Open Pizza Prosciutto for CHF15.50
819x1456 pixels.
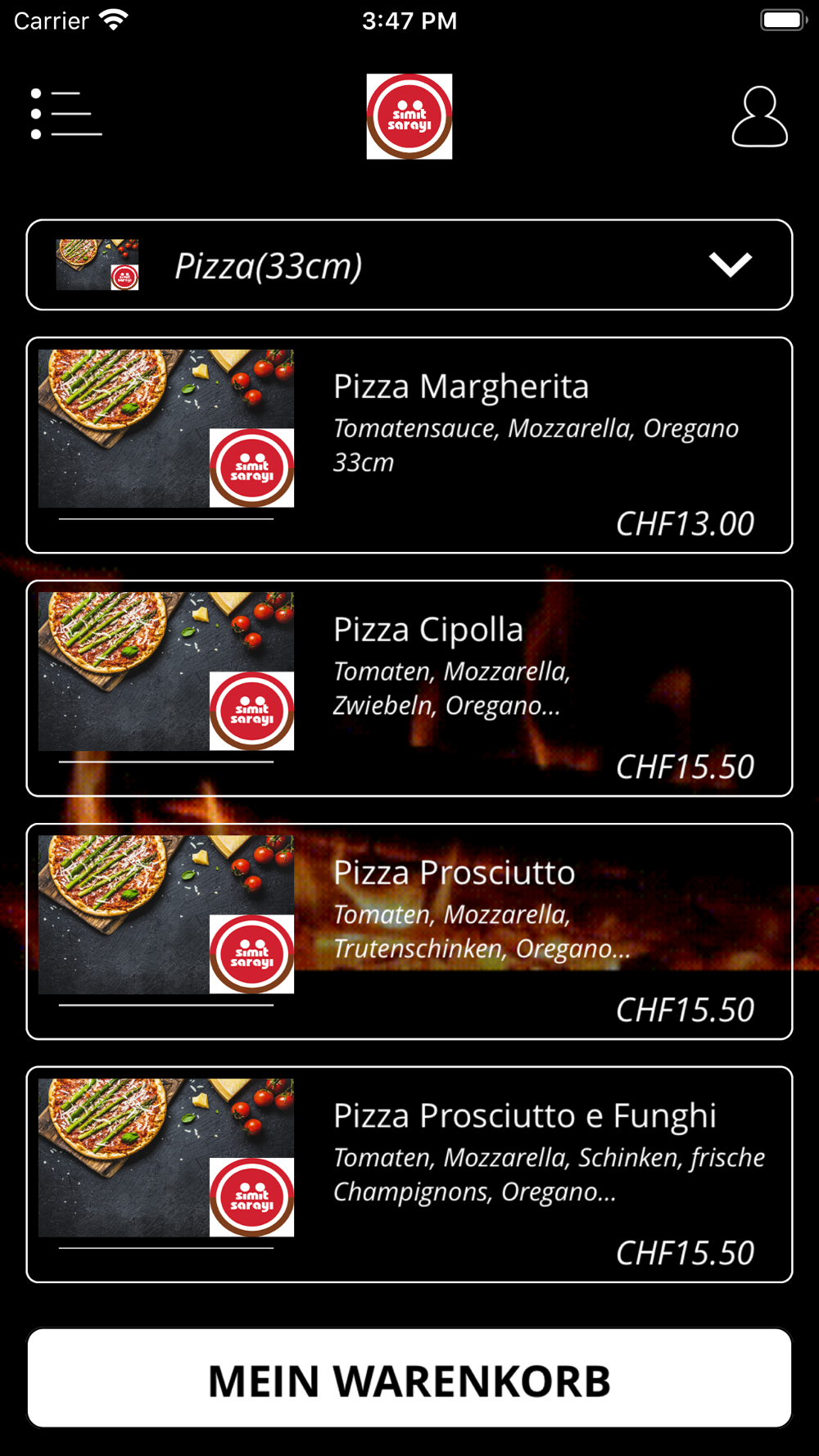(409, 932)
